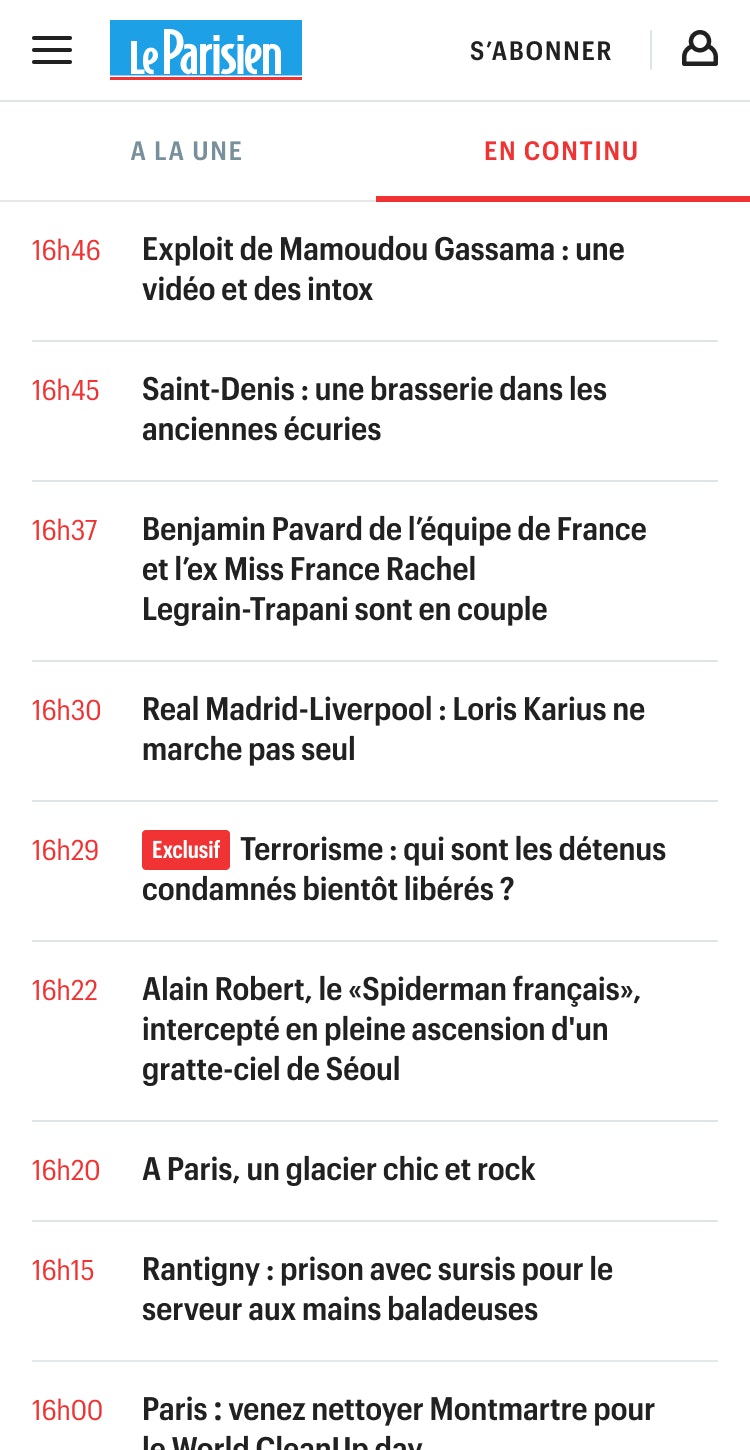This screenshot has width=750, height=1450.
Task: Open the Paris glacier chic et rock article
Action: pos(339,1170)
